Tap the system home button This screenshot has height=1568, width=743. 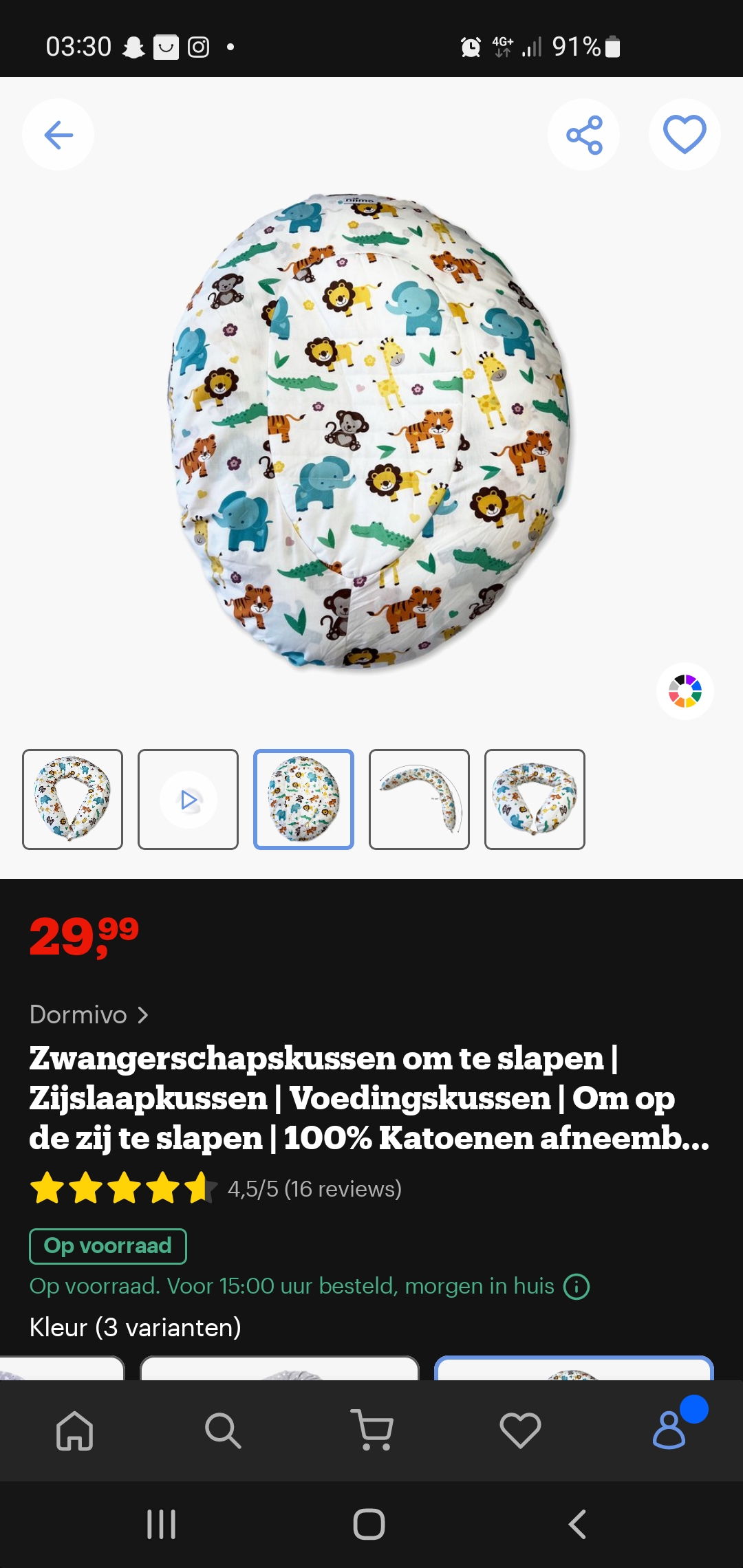(x=369, y=1525)
